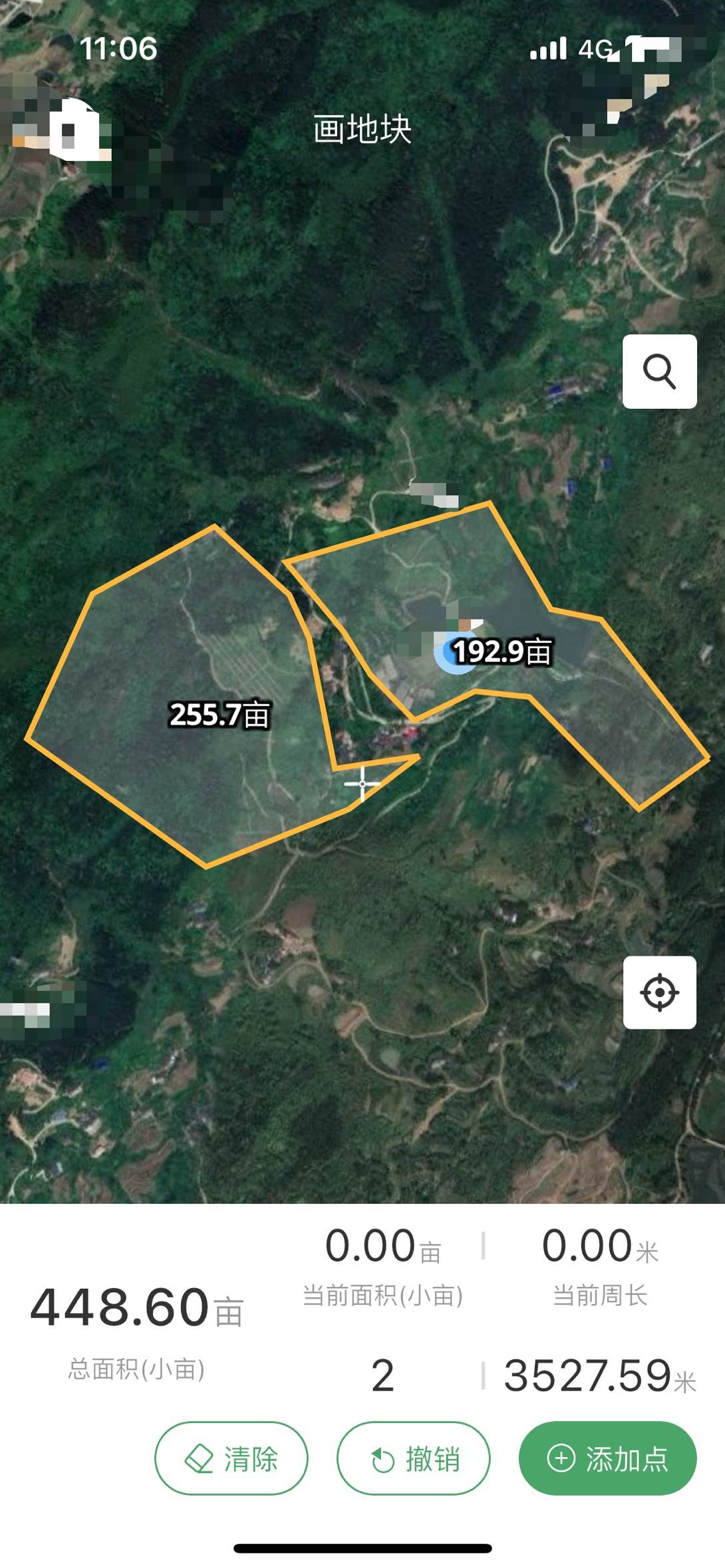Add a boundary point with 添加点
Viewport: 725px width, 1568px height.
coord(607,1459)
